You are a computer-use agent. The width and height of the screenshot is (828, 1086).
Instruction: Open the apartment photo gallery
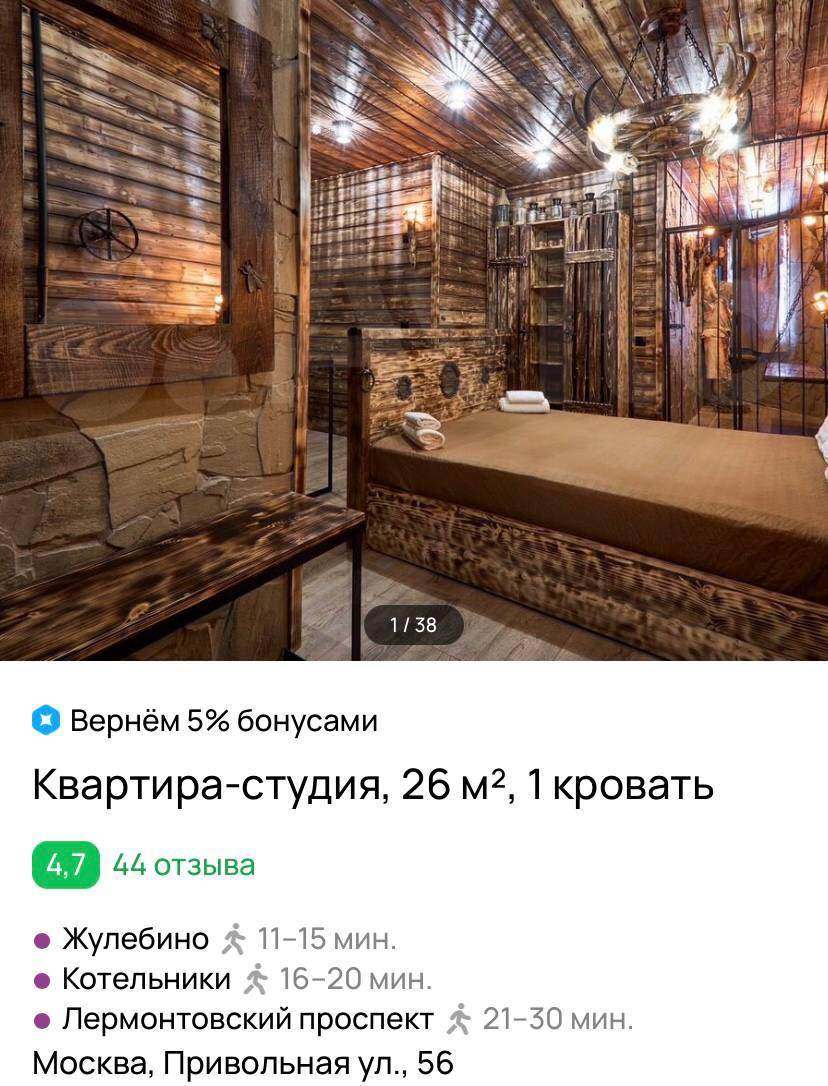[414, 330]
